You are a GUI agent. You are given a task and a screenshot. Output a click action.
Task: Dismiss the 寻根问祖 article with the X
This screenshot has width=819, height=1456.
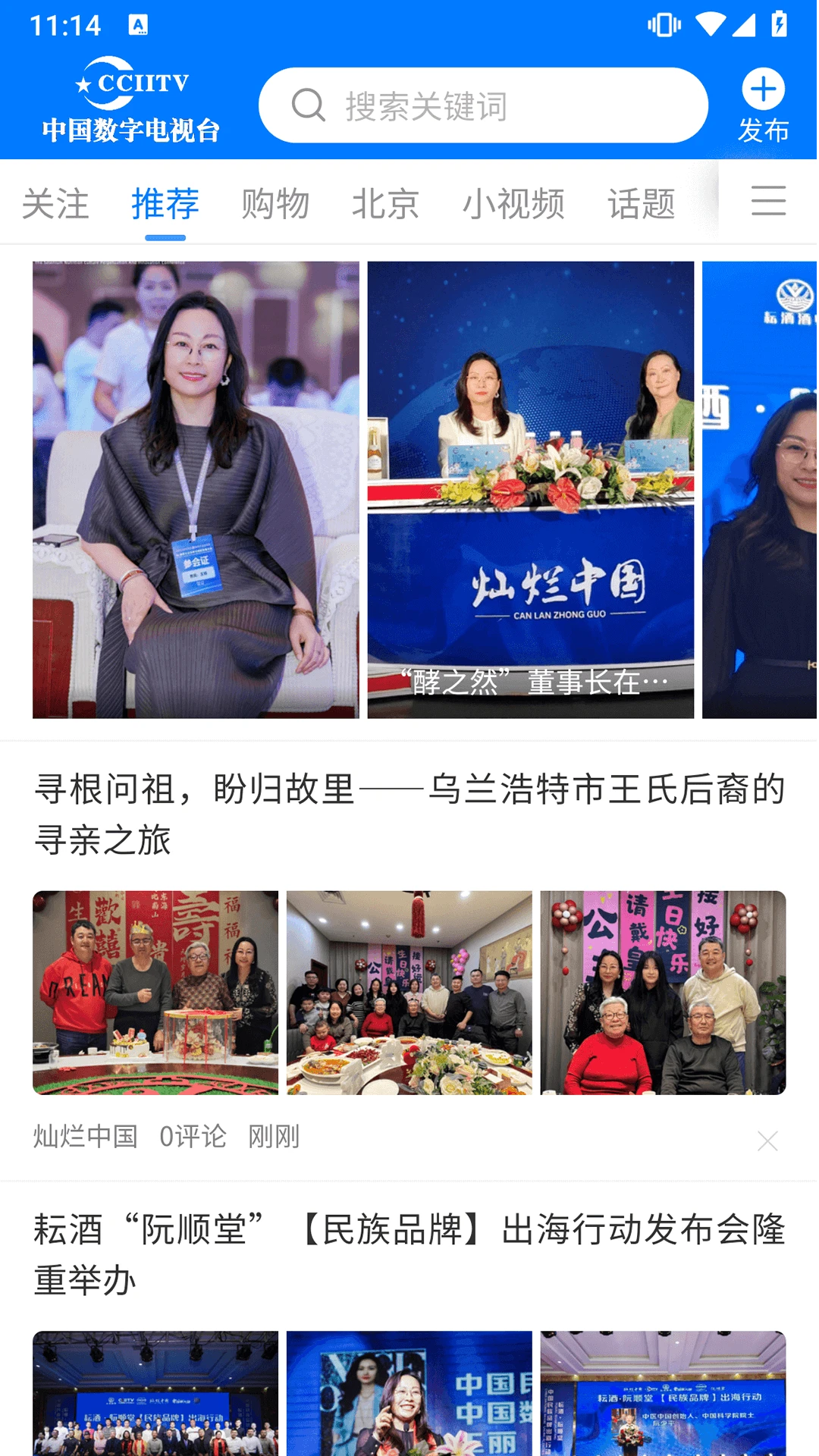767,1141
